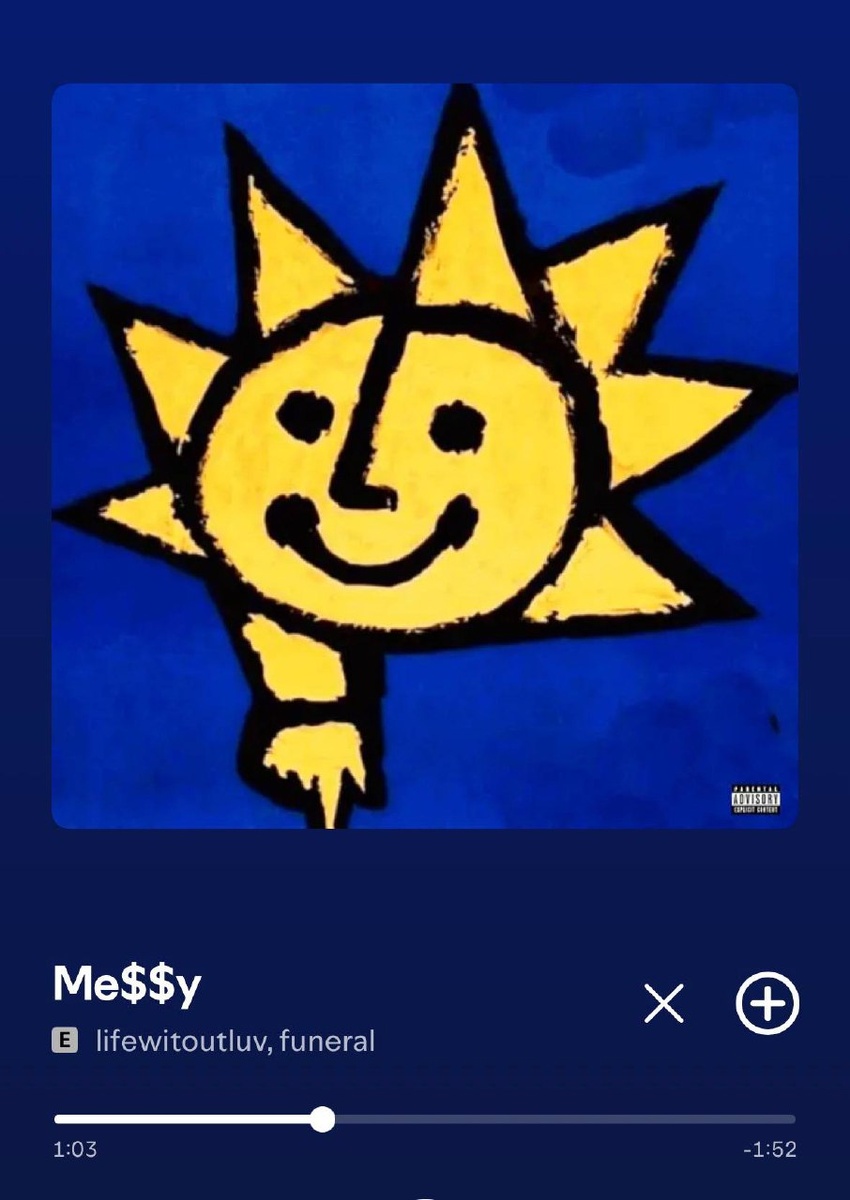
Task: Open artists lifewitoutluv, funeral
Action: [x=235, y=1041]
